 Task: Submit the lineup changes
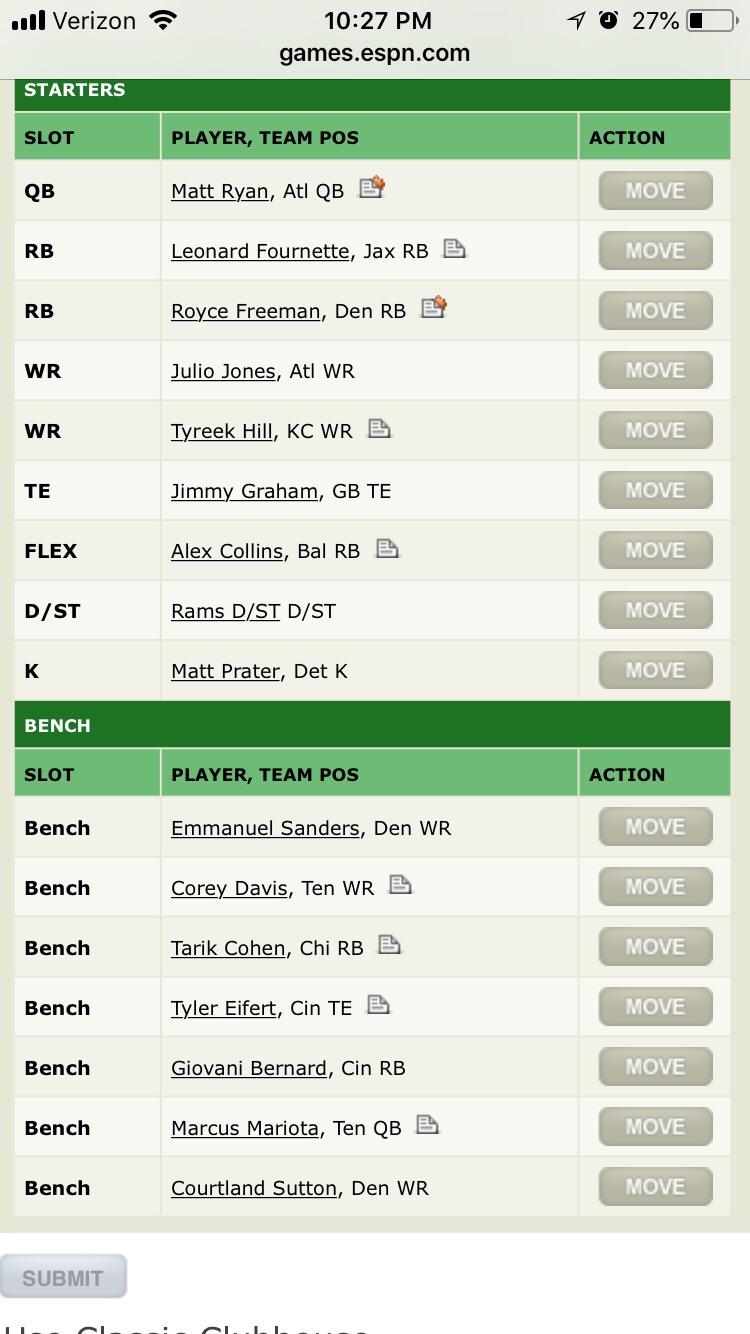click(63, 1277)
